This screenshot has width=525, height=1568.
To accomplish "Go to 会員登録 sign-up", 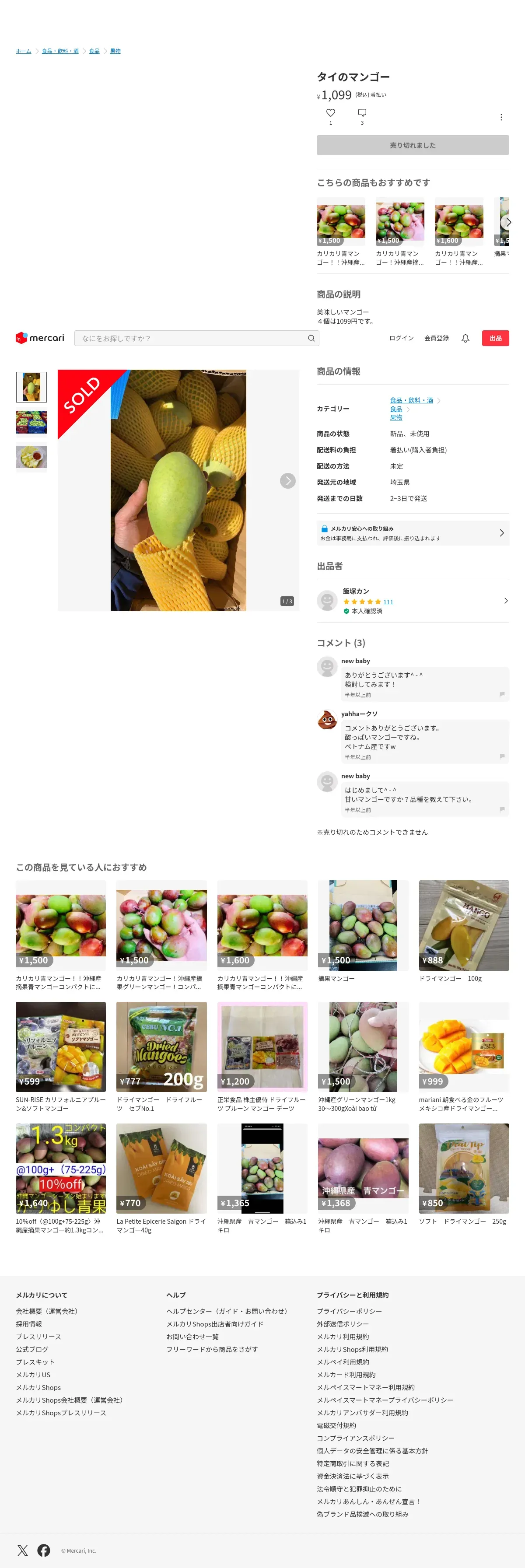I will (x=436, y=339).
